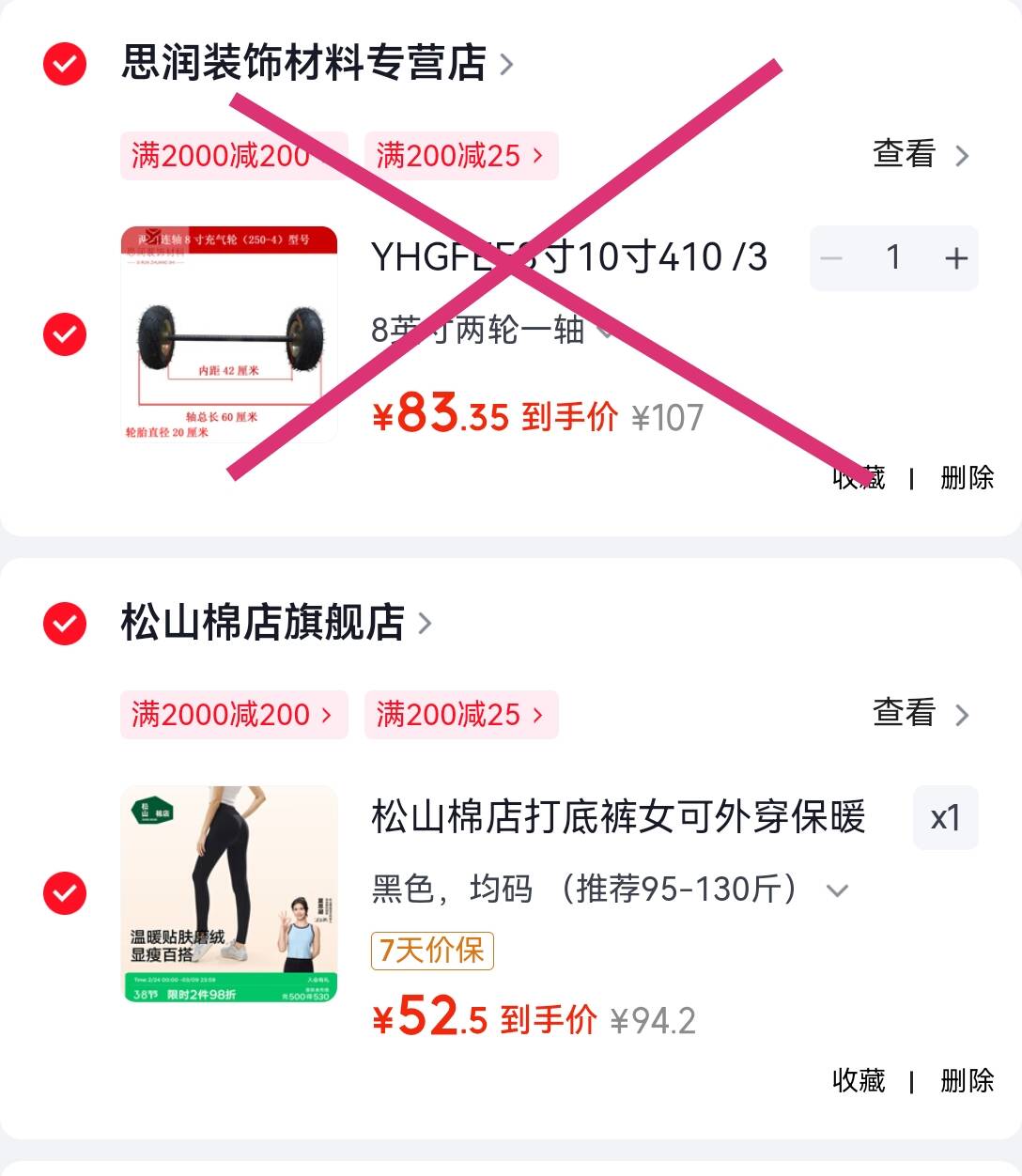Open the 7天价保 price protection tag
Screen dimensions: 1022x1176
tap(432, 951)
